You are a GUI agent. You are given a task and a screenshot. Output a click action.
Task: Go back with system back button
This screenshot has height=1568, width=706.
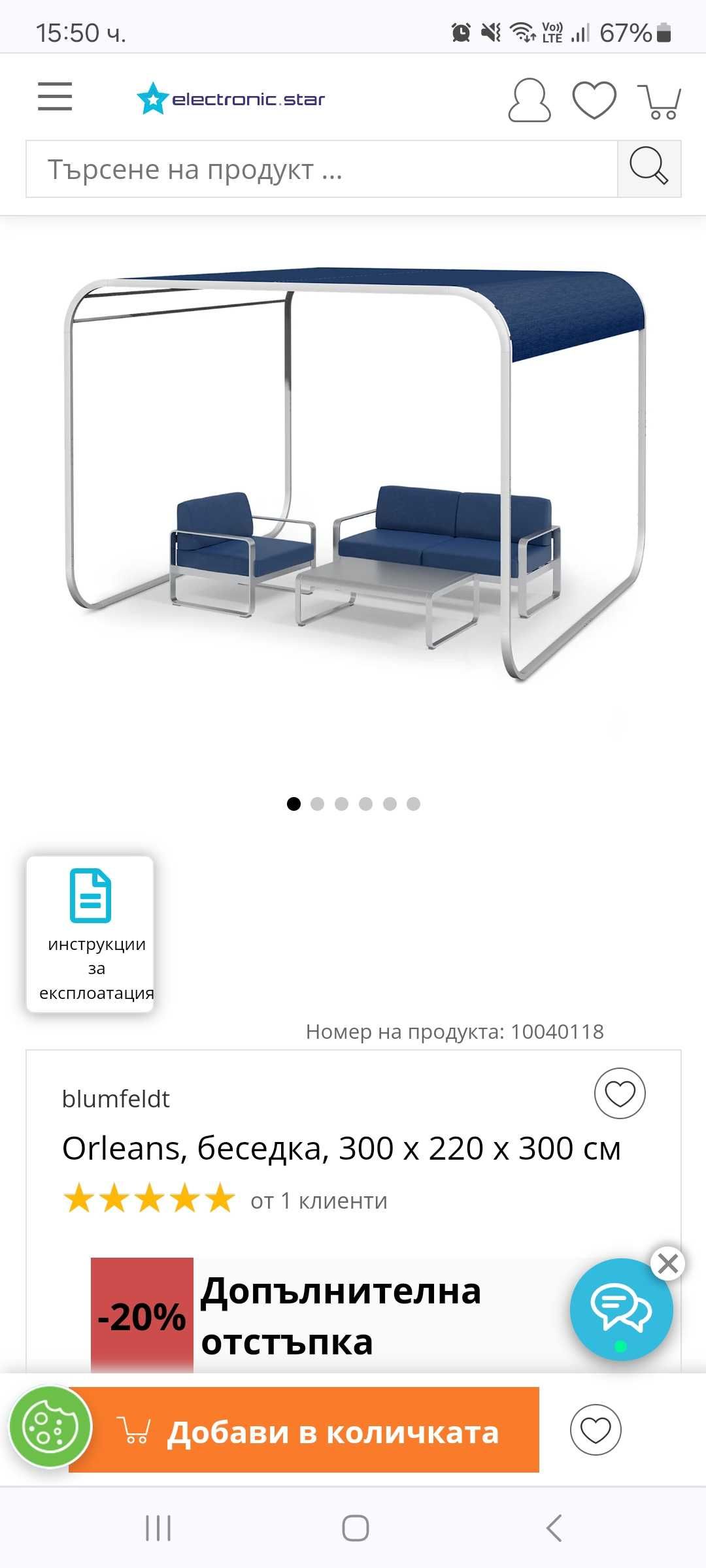pyautogui.click(x=554, y=1528)
